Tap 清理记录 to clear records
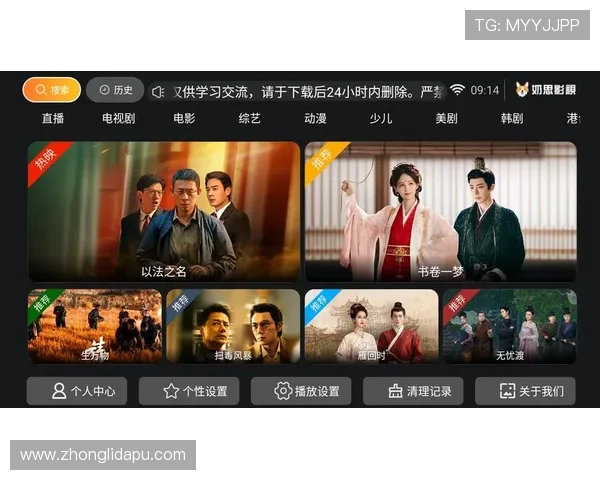This screenshot has width=600, height=480. click(413, 391)
